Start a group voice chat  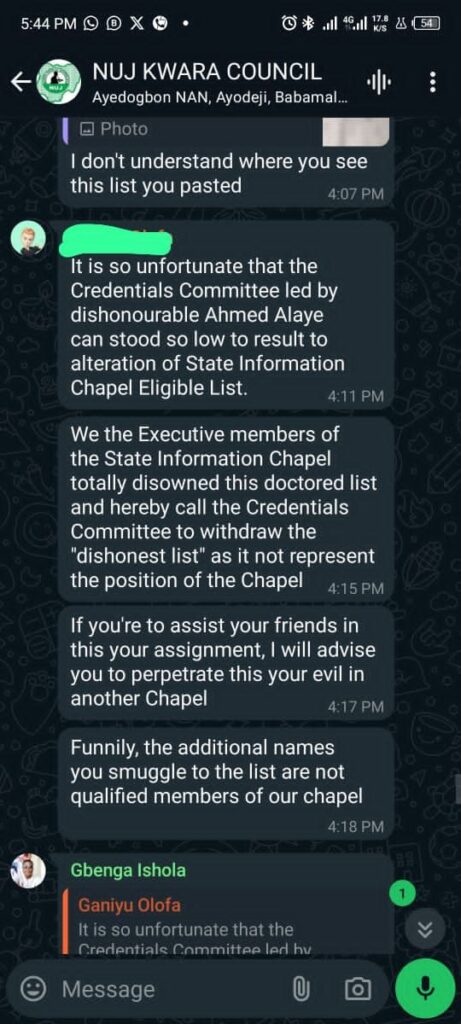pos(379,82)
